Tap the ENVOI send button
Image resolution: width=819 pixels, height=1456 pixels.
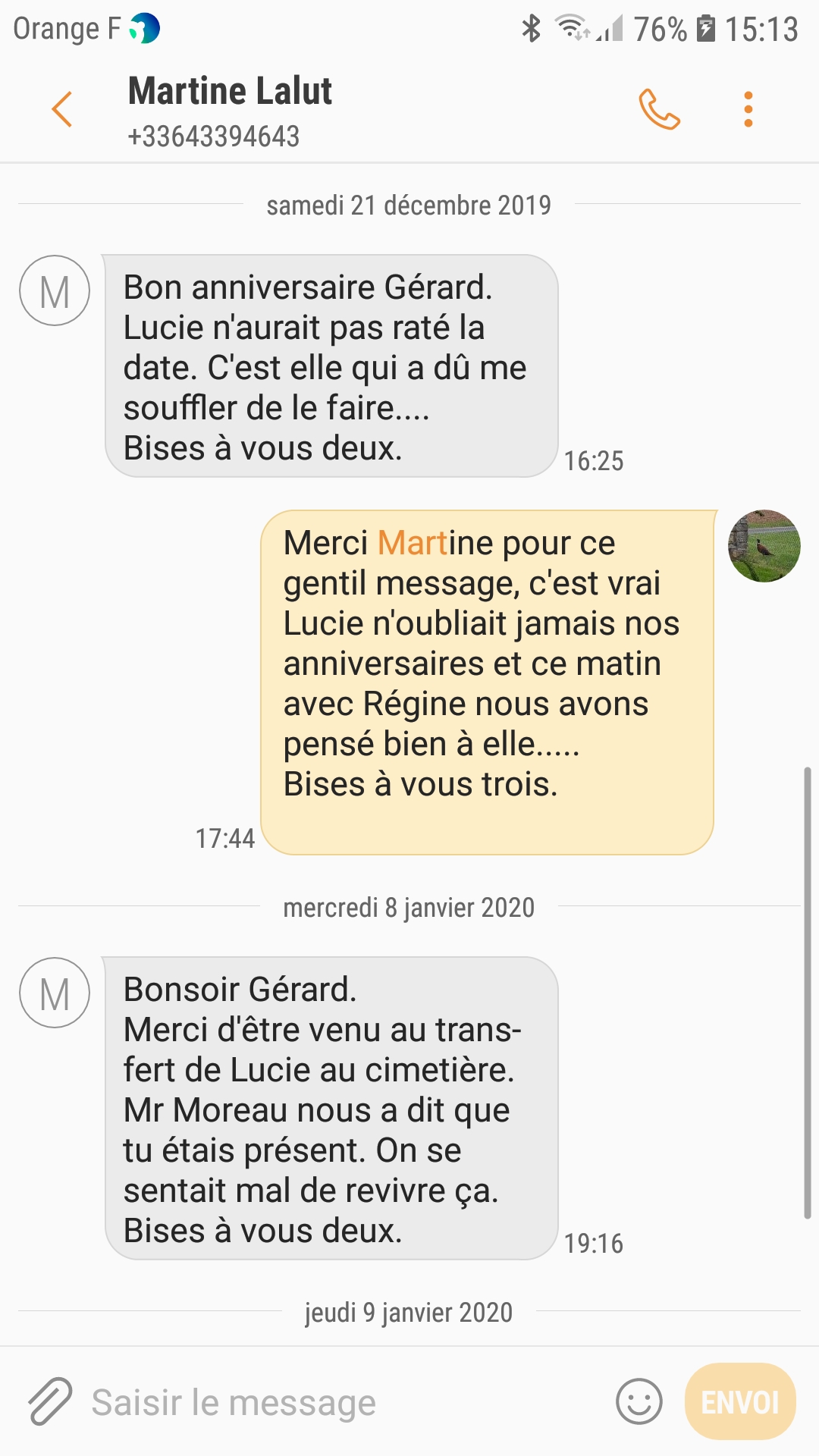click(x=739, y=1401)
